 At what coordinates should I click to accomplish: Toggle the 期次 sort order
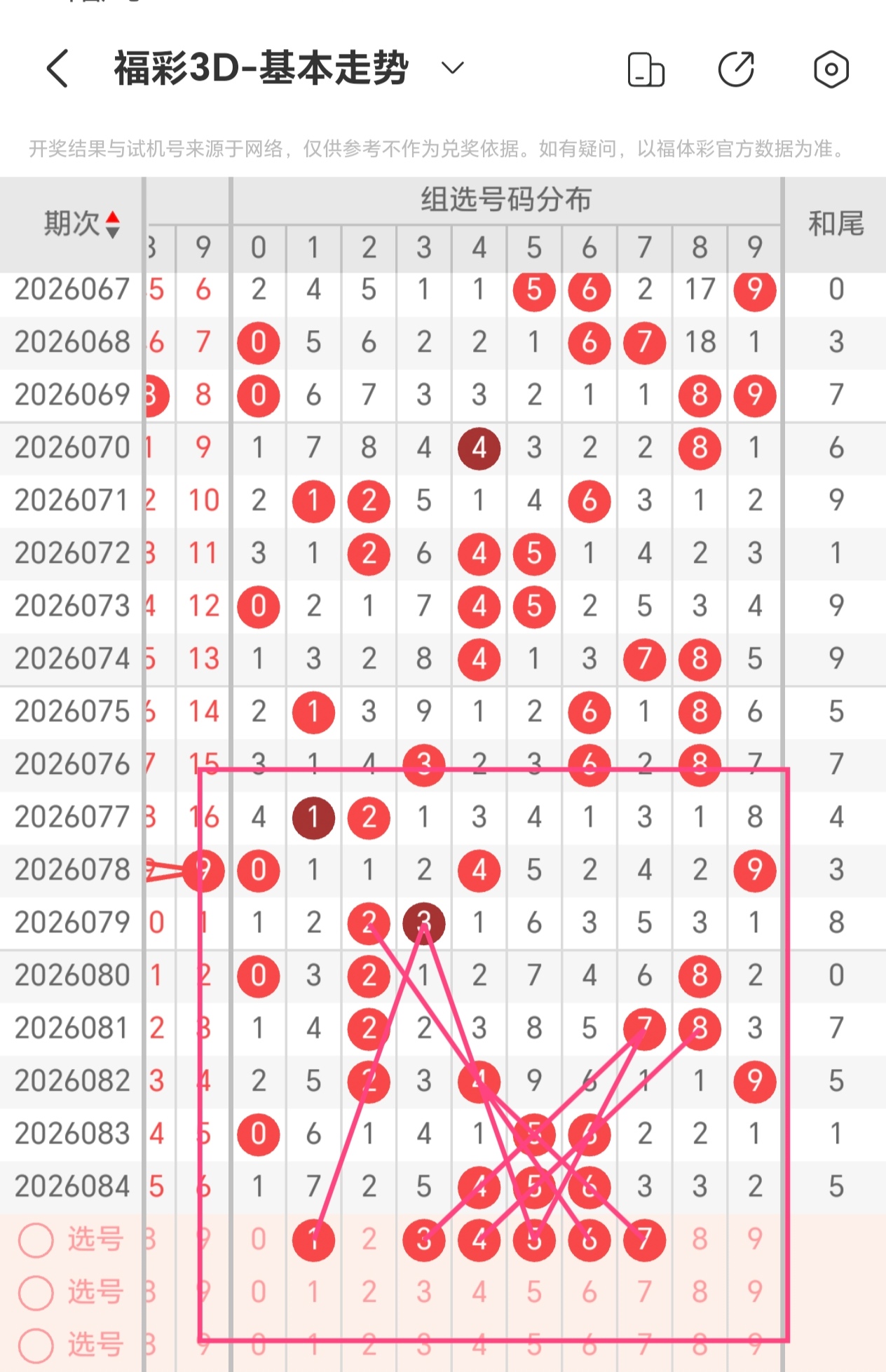click(112, 224)
